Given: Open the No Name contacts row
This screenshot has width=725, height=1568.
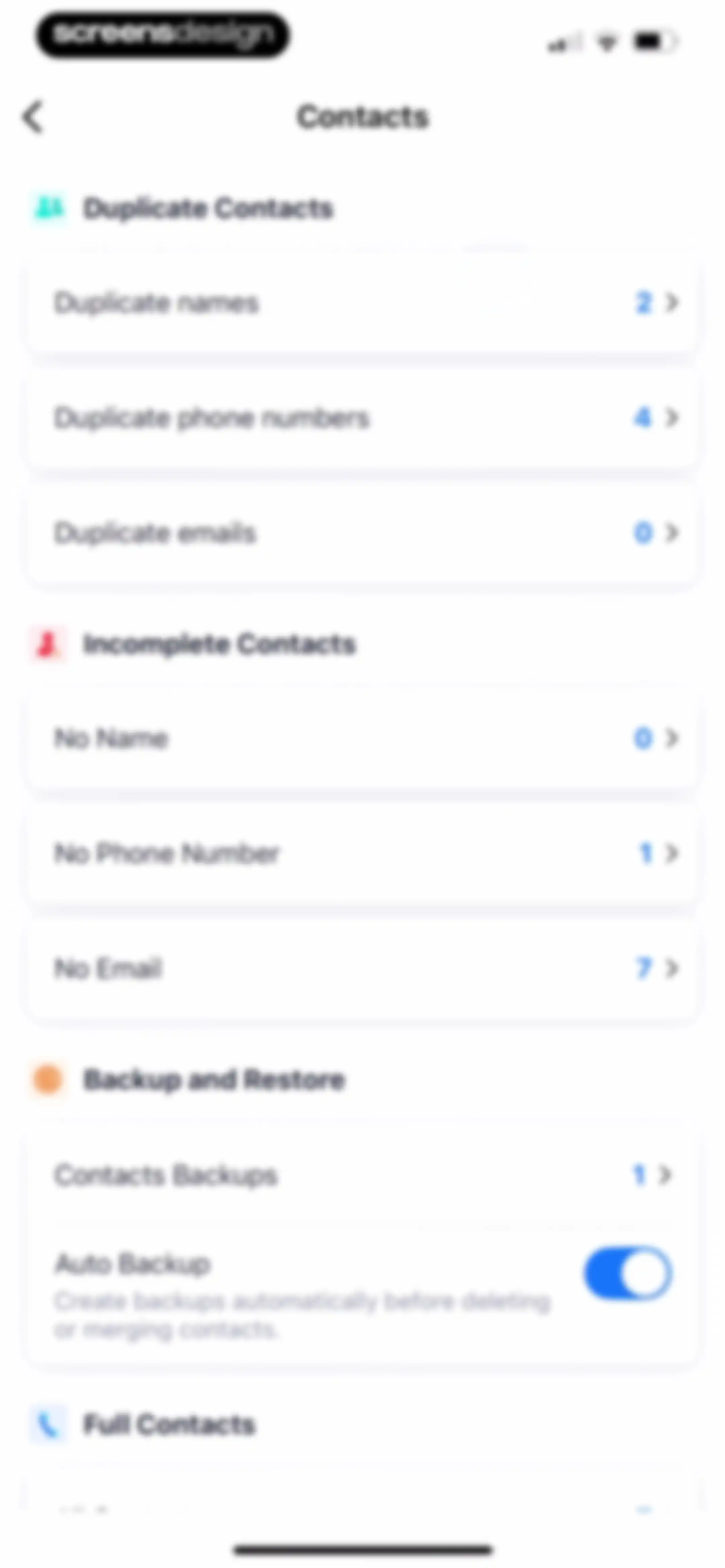Looking at the screenshot, I should 362,738.
